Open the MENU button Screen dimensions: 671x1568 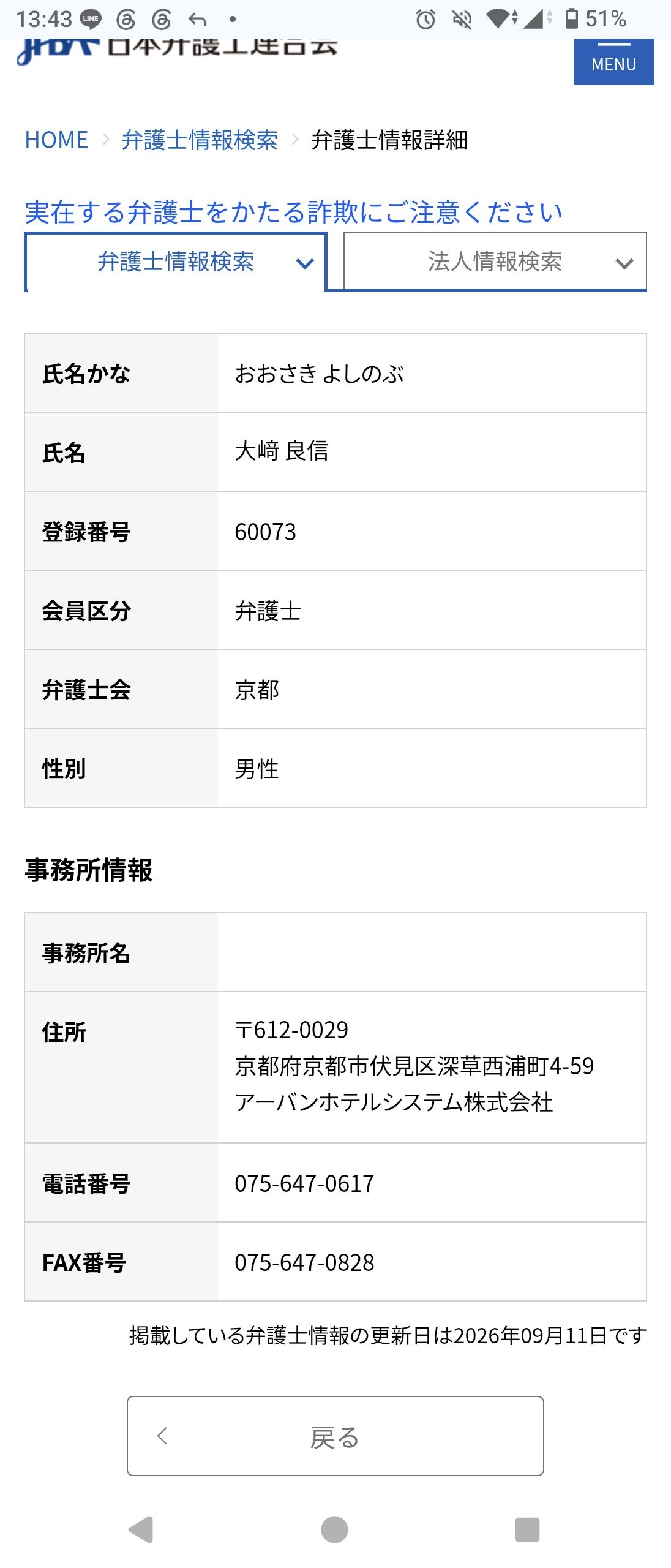(613, 61)
